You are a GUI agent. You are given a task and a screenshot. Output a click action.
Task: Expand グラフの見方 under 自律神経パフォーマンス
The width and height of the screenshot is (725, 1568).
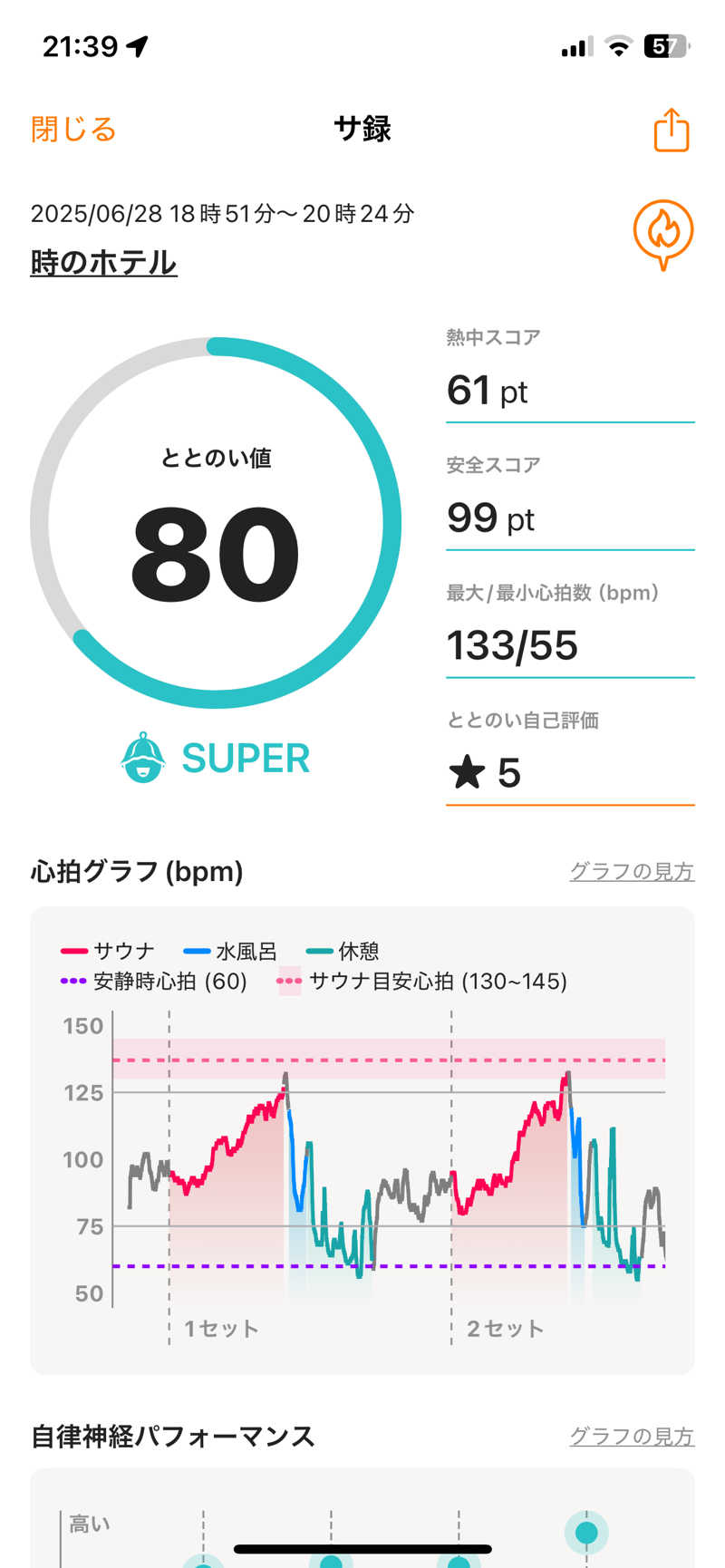pos(632,1436)
